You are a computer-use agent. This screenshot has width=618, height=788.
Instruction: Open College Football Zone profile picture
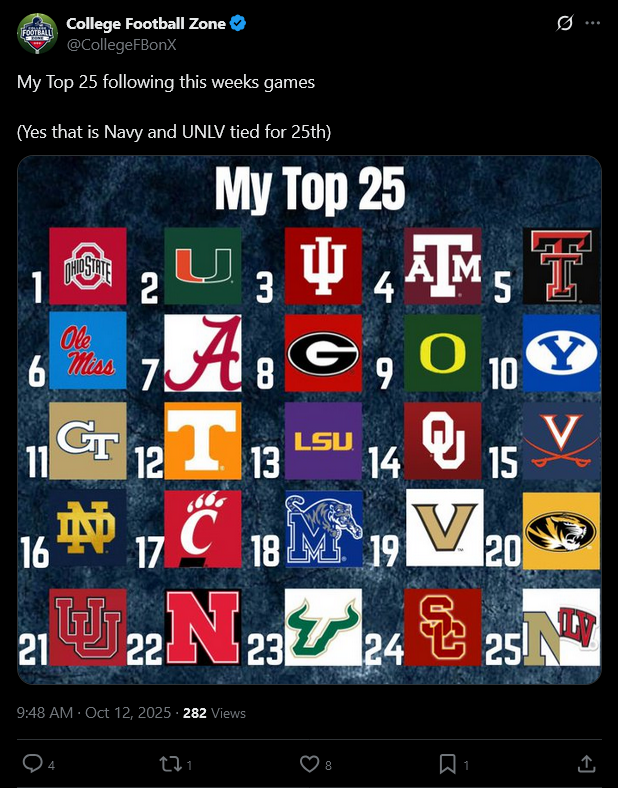point(37,33)
